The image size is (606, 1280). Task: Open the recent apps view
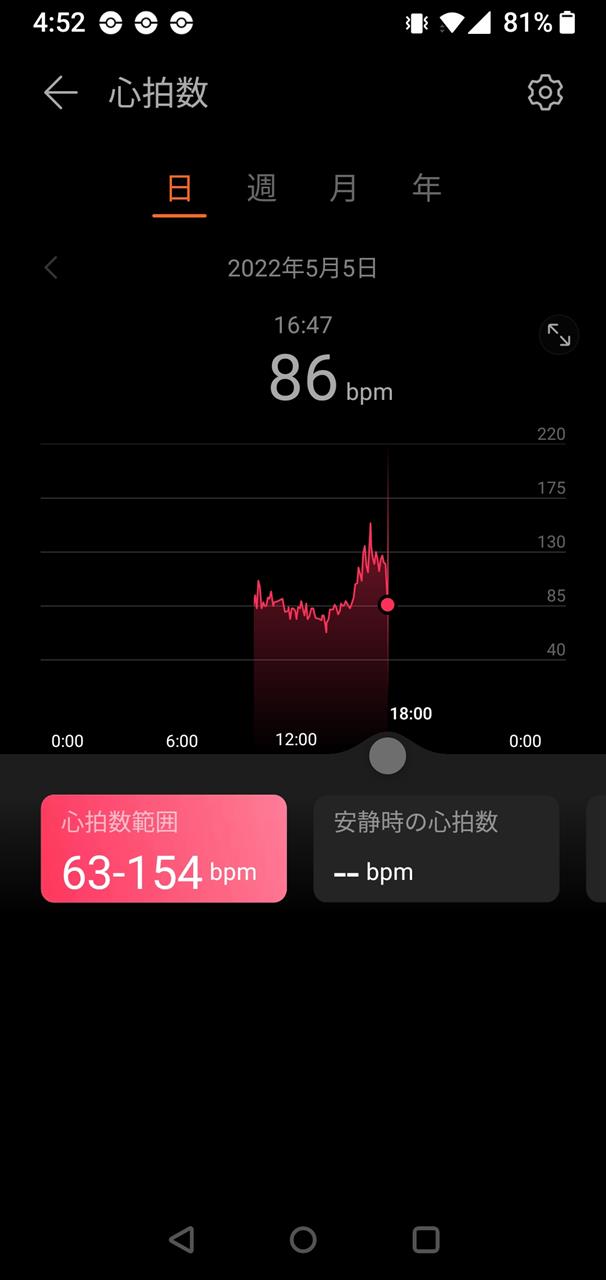coord(426,1240)
